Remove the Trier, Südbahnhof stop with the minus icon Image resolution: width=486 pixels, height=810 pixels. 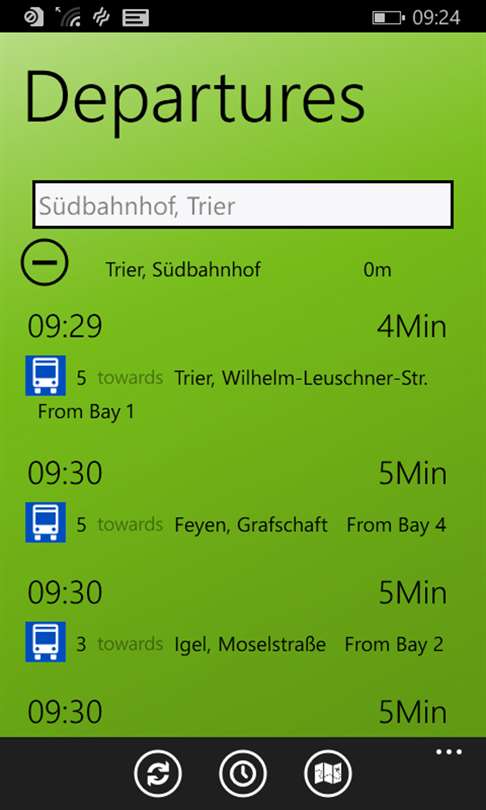[x=44, y=262]
